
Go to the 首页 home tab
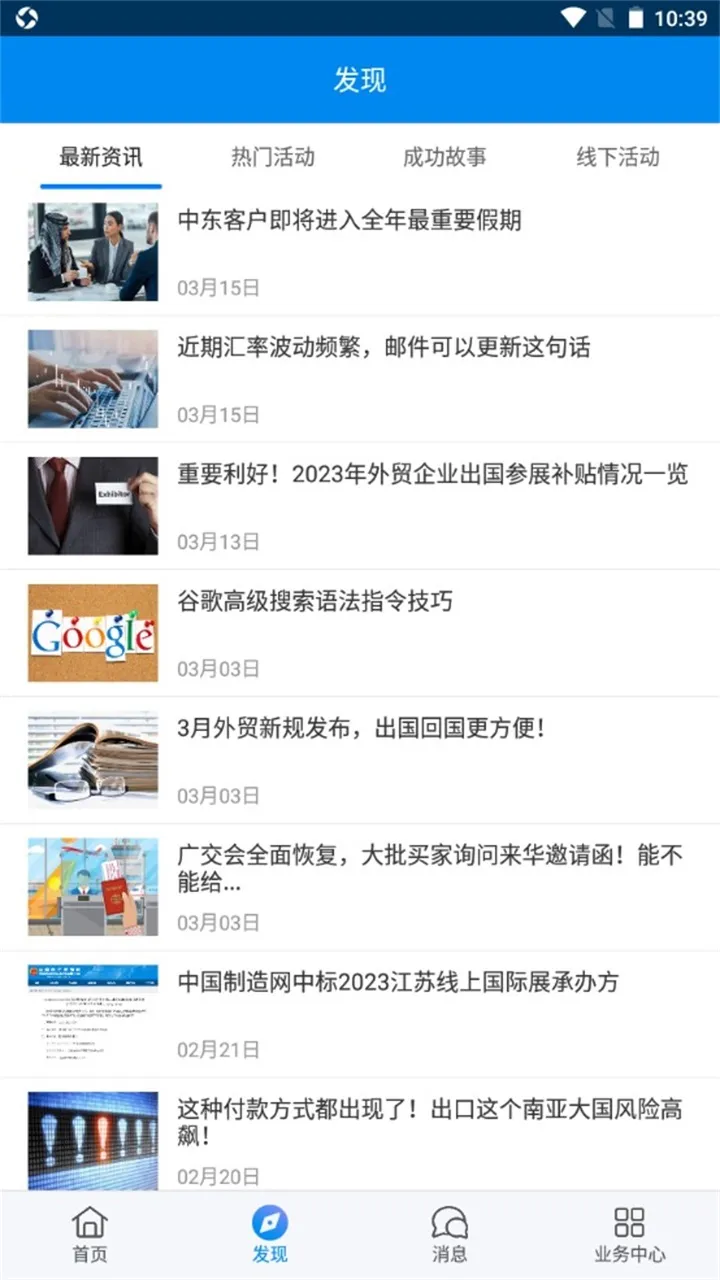coord(90,1235)
